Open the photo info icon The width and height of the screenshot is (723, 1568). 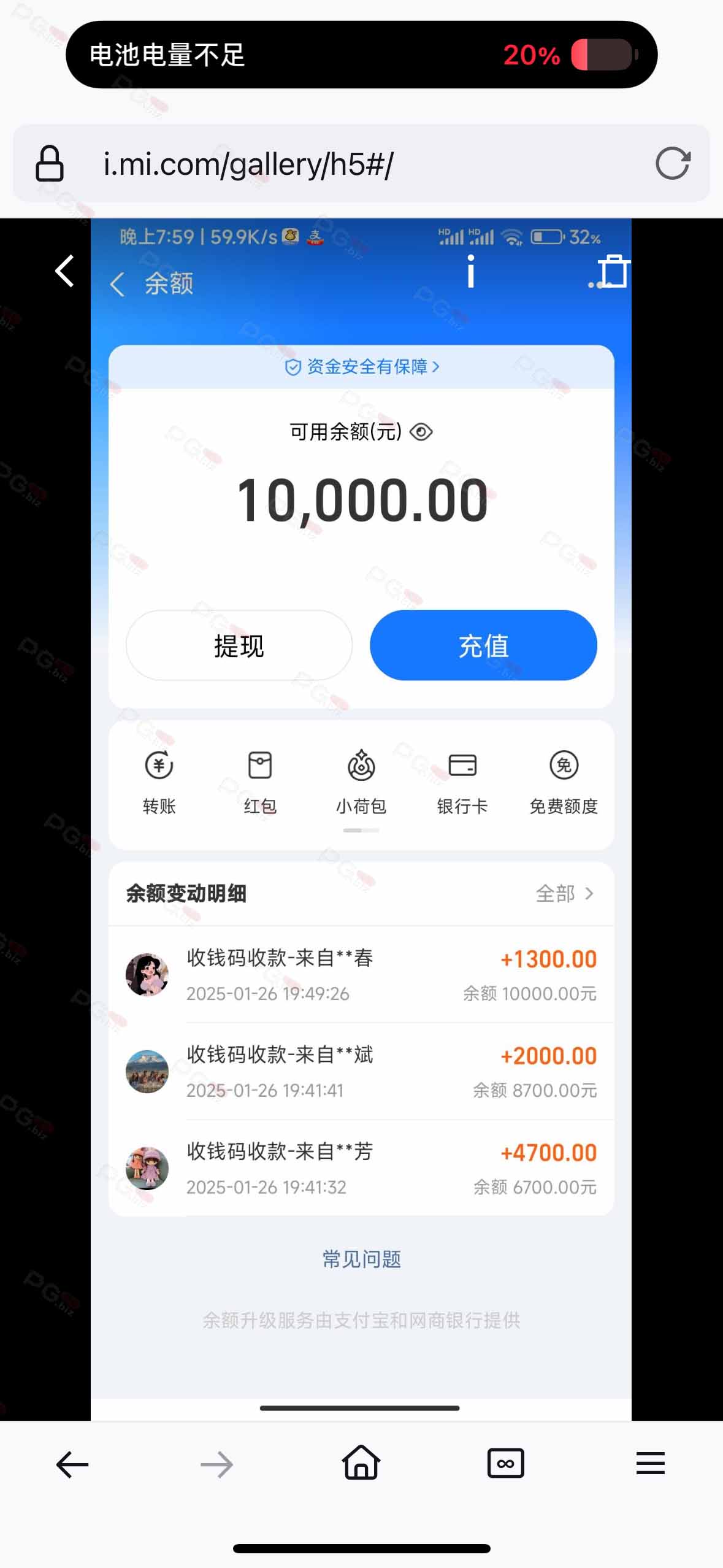coord(470,271)
